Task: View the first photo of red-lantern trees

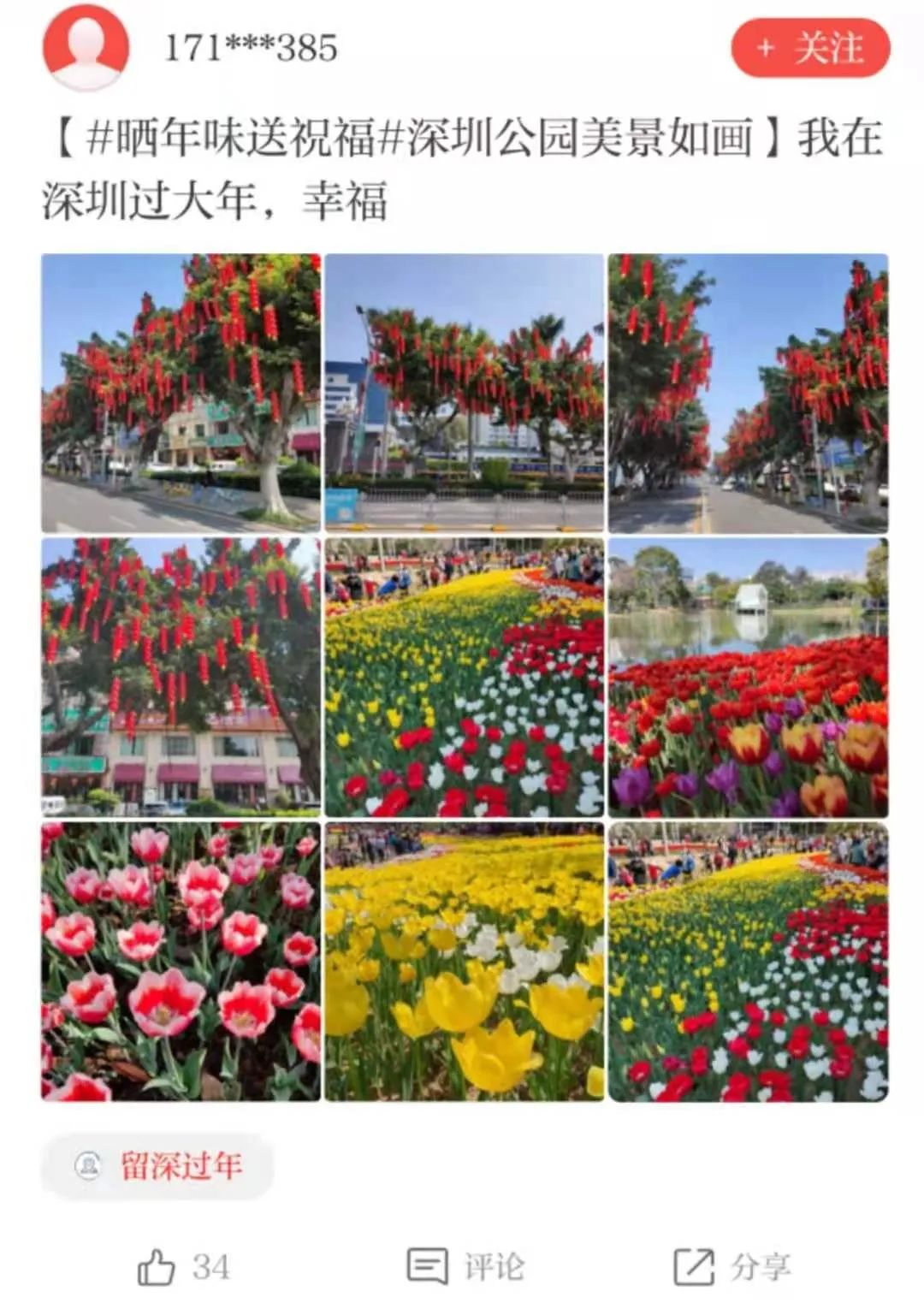Action: pos(181,394)
